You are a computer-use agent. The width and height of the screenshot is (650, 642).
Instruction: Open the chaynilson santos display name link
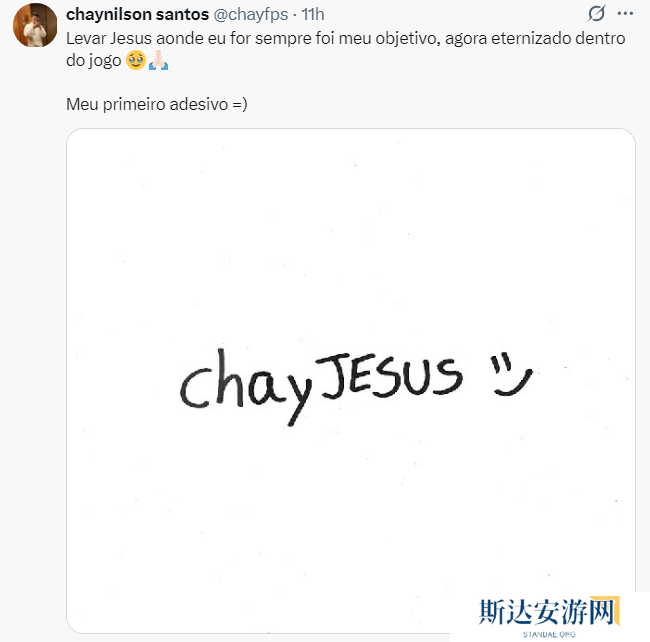click(137, 14)
